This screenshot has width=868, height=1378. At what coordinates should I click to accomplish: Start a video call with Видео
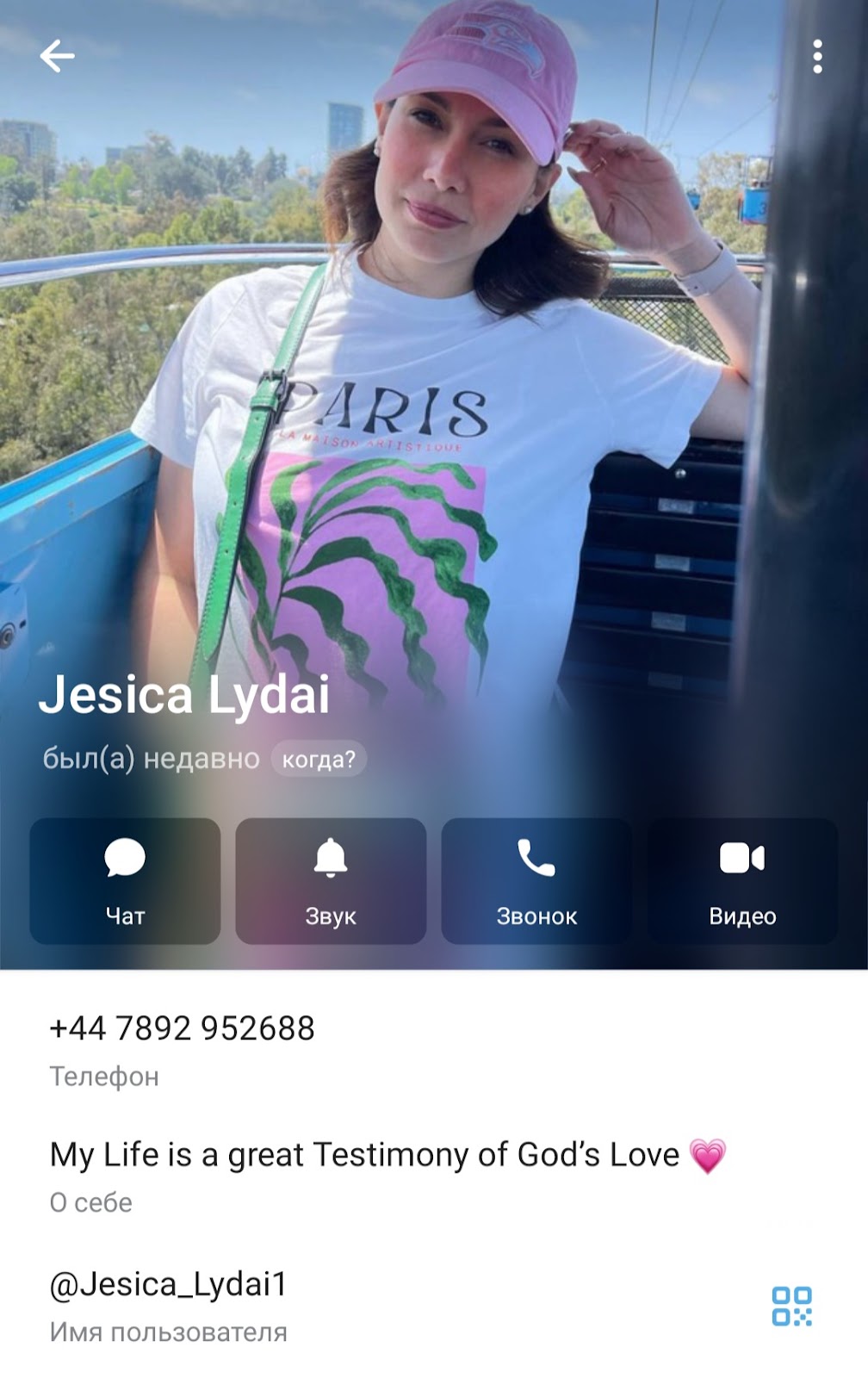click(x=742, y=880)
